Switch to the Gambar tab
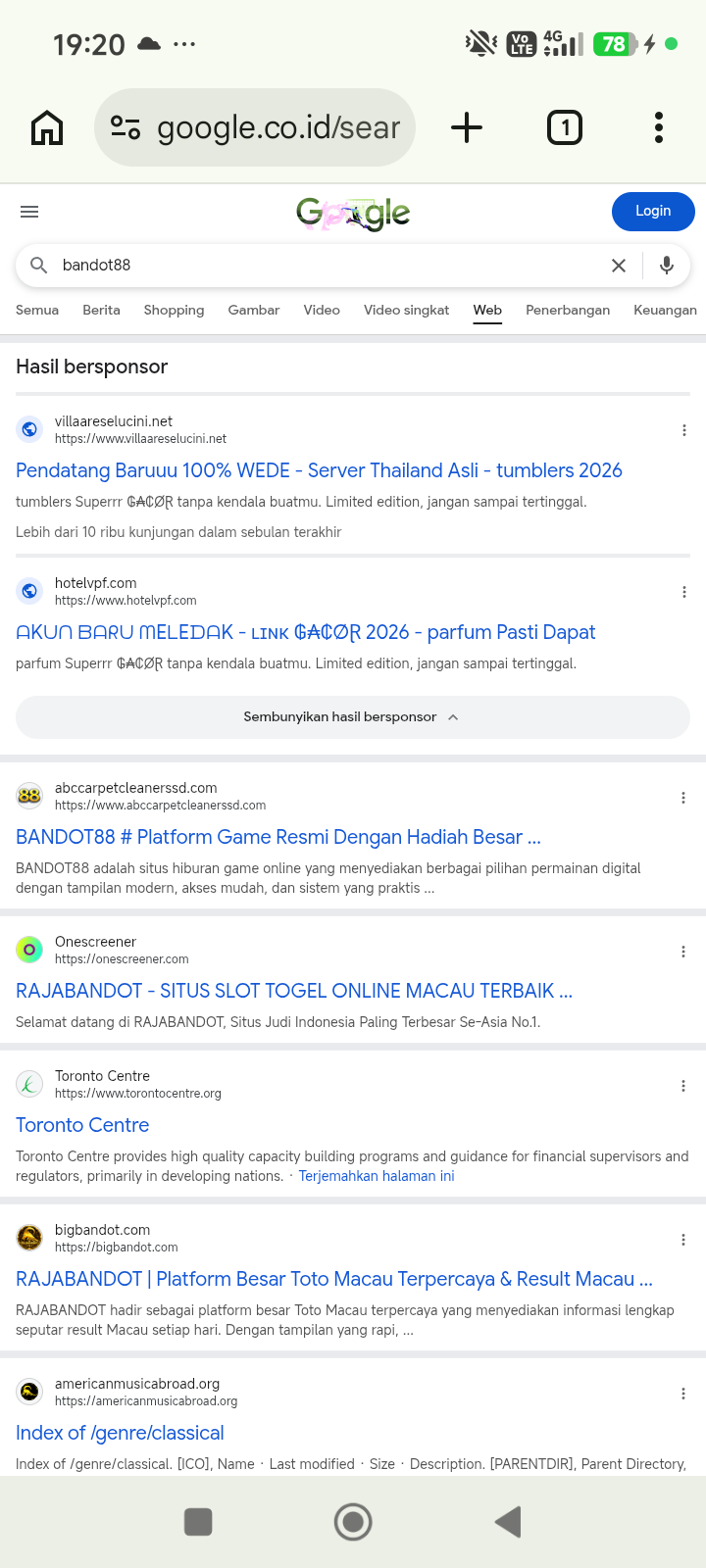 (x=254, y=310)
